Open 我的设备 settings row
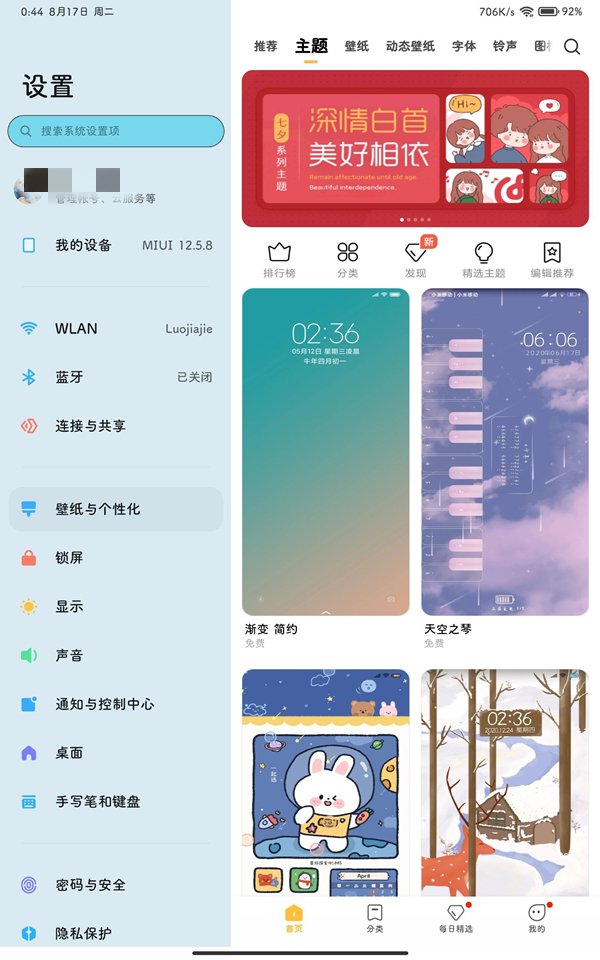The height and width of the screenshot is (960, 600). (116, 245)
